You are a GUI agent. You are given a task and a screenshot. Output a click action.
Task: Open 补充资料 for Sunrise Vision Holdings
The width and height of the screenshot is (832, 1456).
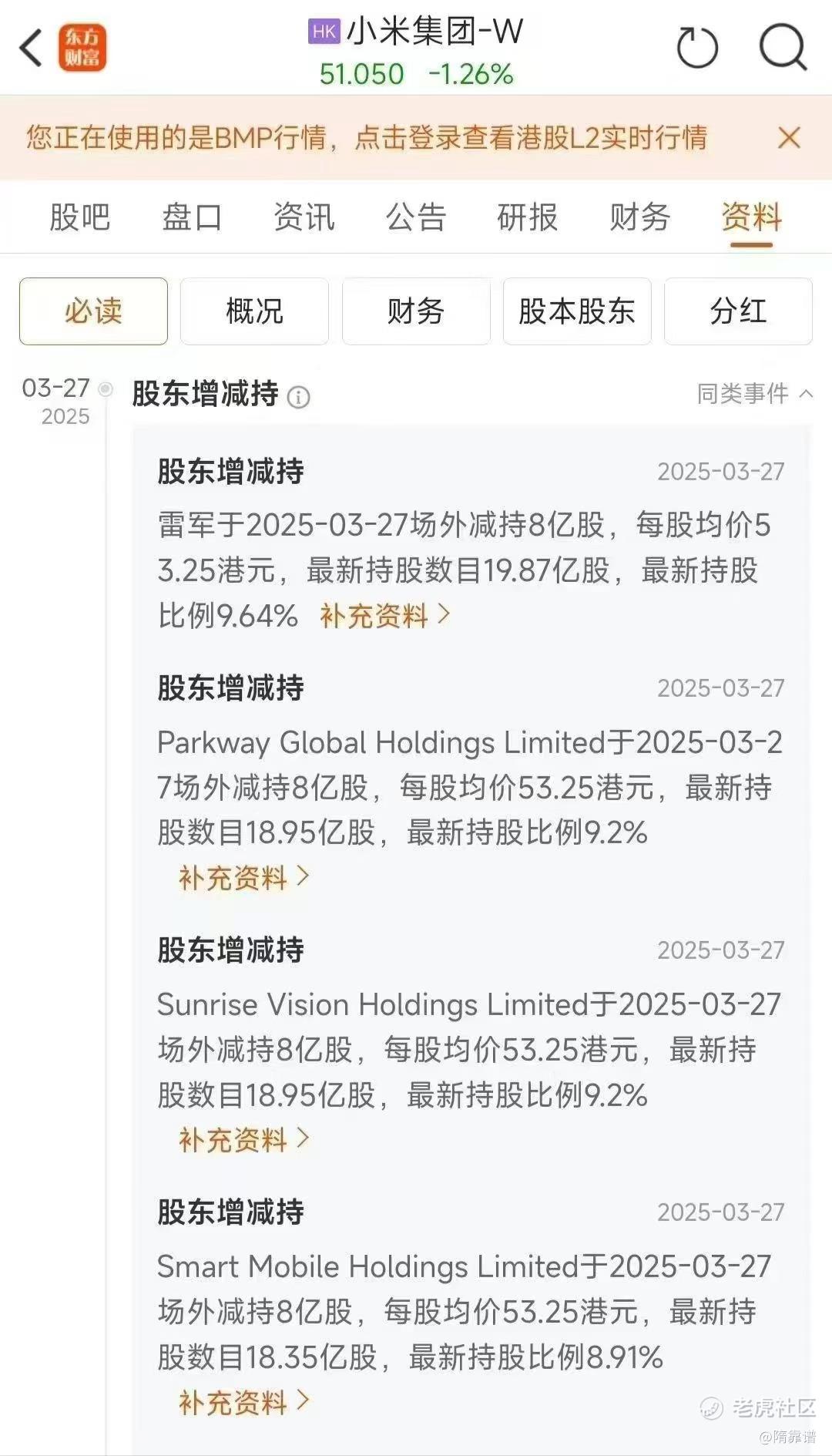point(244,1139)
